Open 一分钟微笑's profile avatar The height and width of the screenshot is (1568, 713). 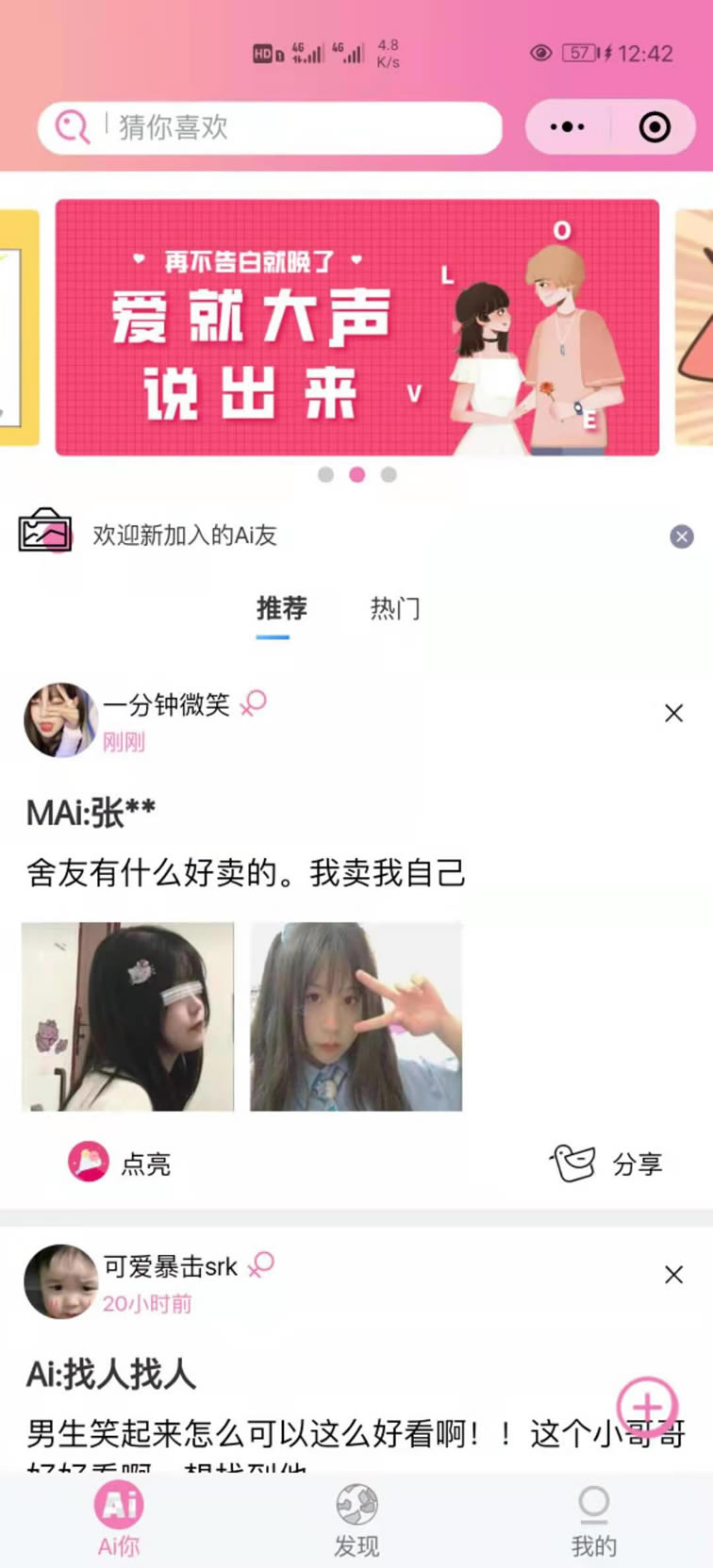(60, 720)
